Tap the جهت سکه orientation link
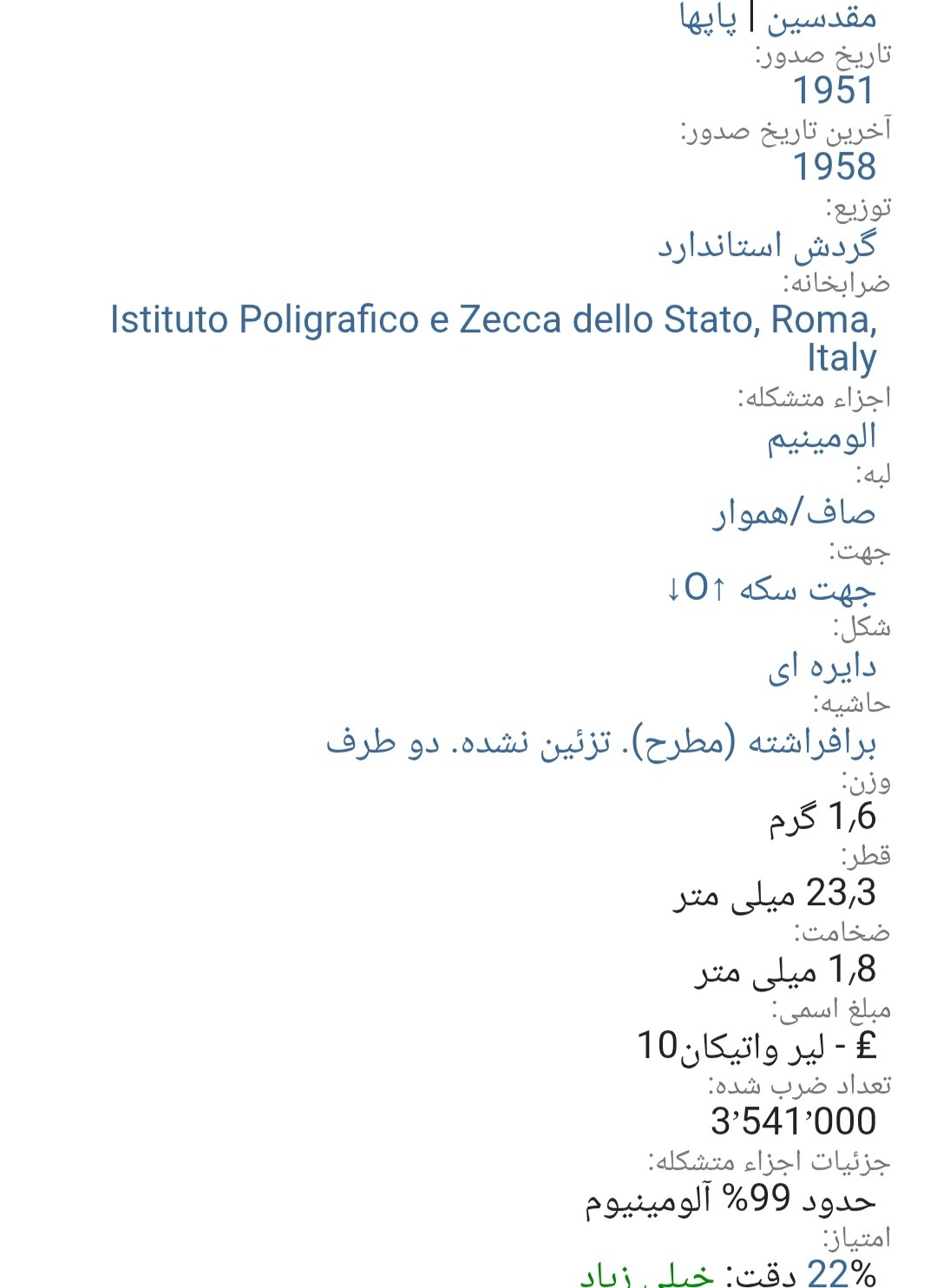This screenshot has height=1288, width=937. (x=770, y=589)
